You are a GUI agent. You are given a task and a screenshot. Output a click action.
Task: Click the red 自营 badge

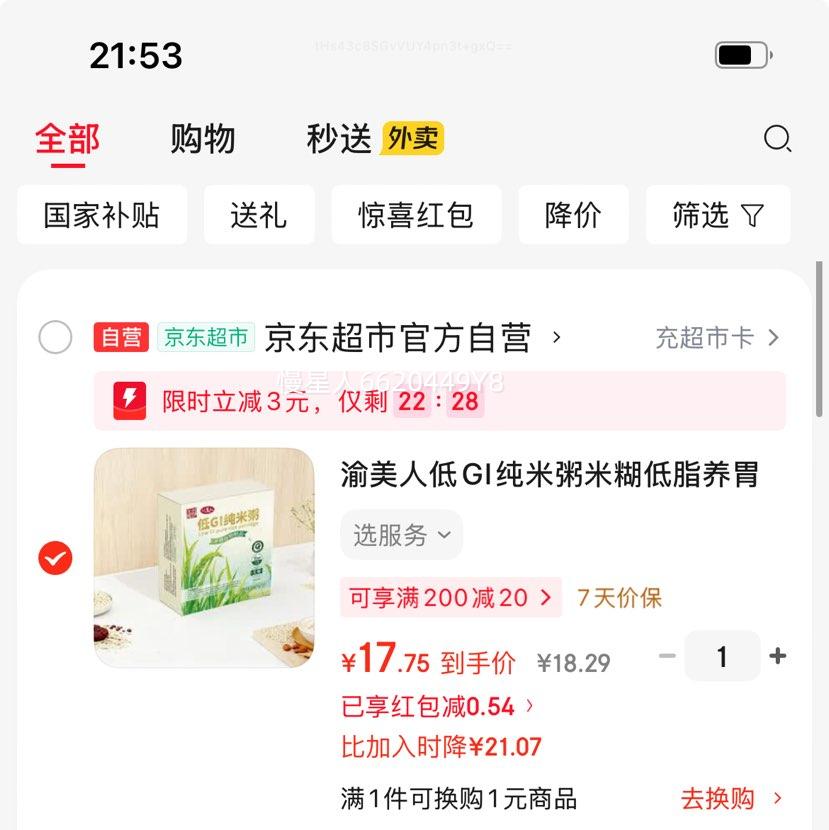tap(121, 337)
